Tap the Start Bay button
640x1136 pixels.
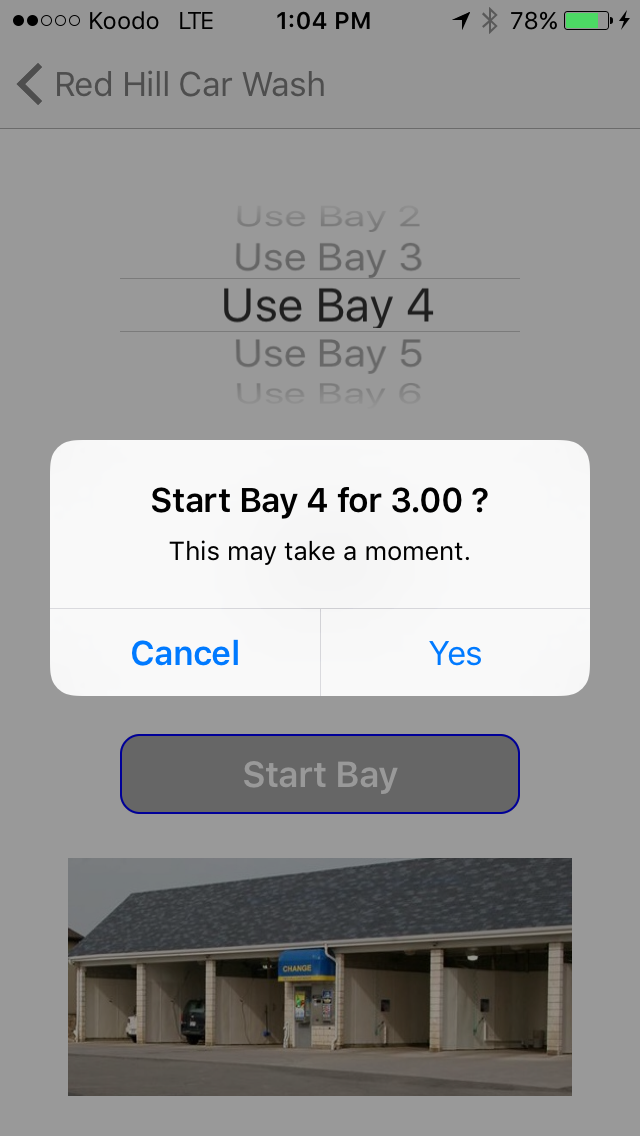[x=320, y=774]
